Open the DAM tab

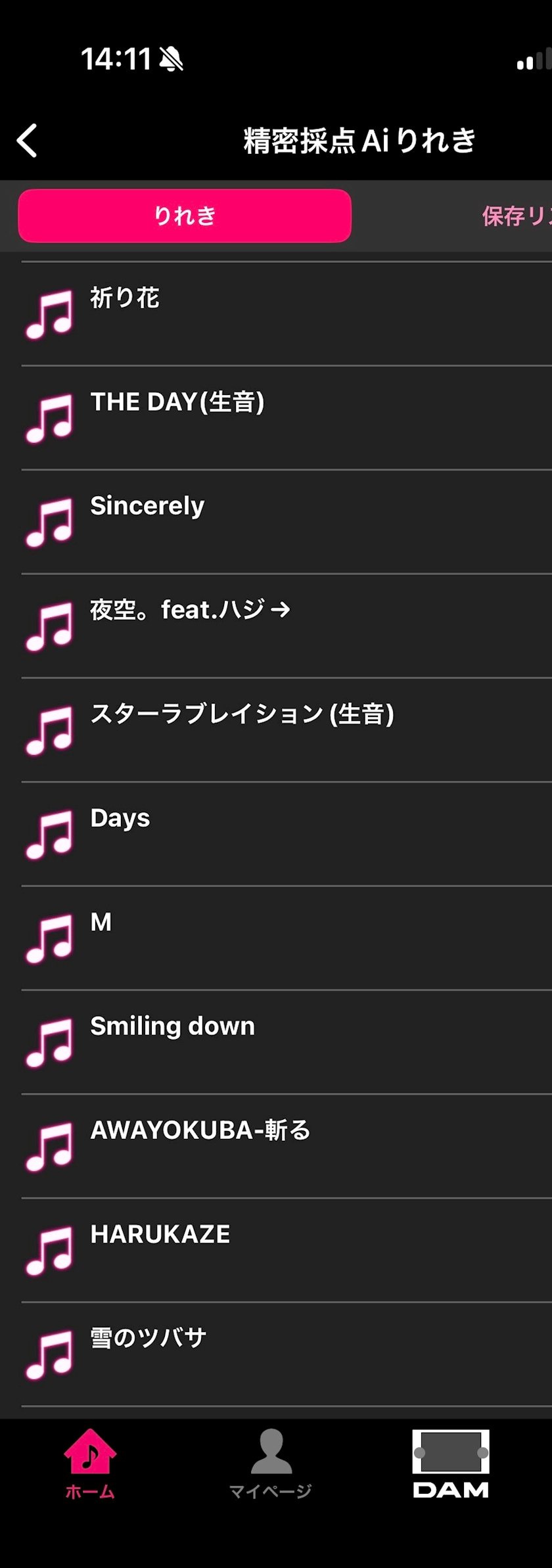pyautogui.click(x=451, y=1464)
